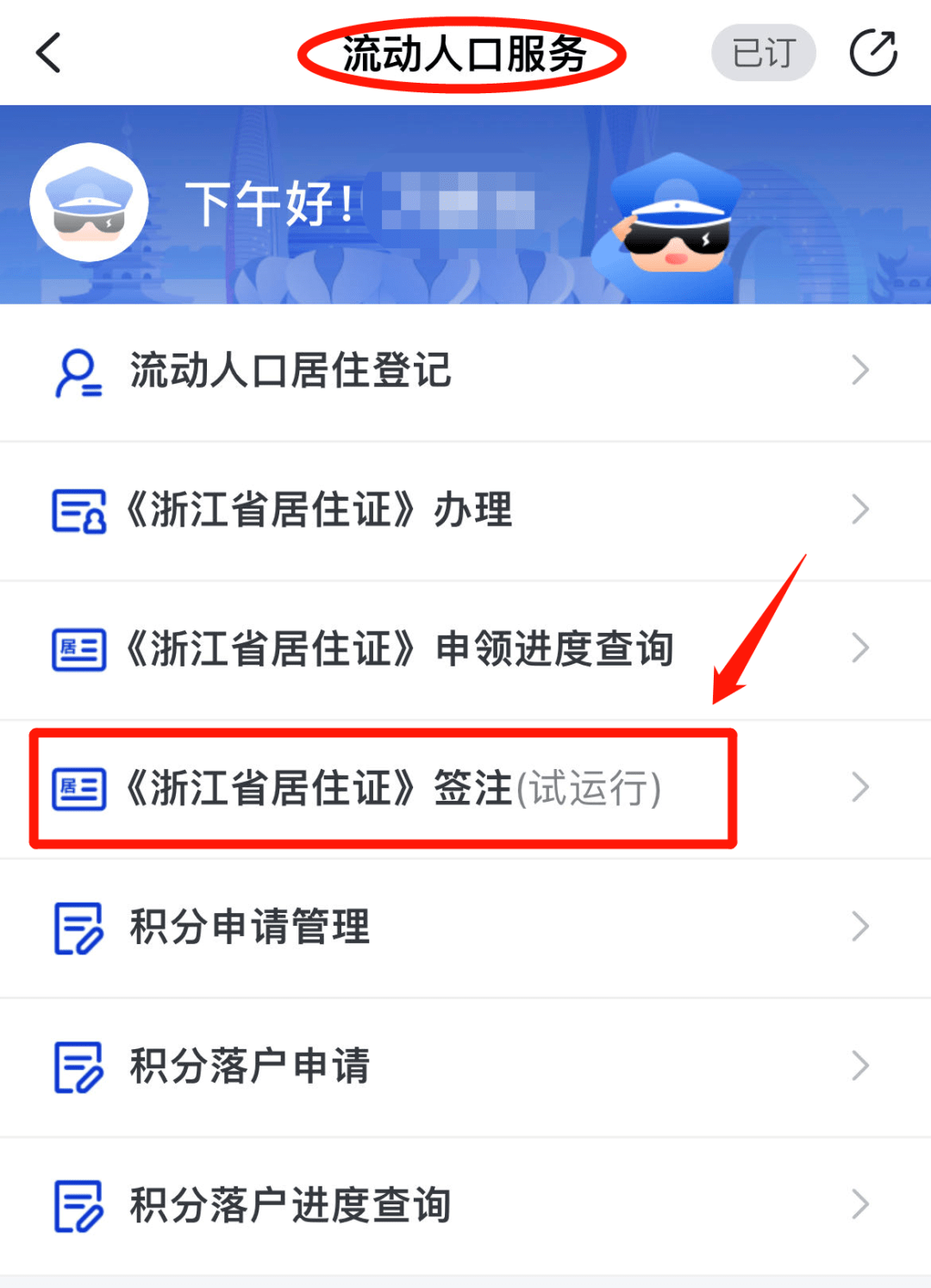The image size is (931, 1288).
Task: Open 《浙江省居住证》申领进度查询
Action: (x=401, y=648)
